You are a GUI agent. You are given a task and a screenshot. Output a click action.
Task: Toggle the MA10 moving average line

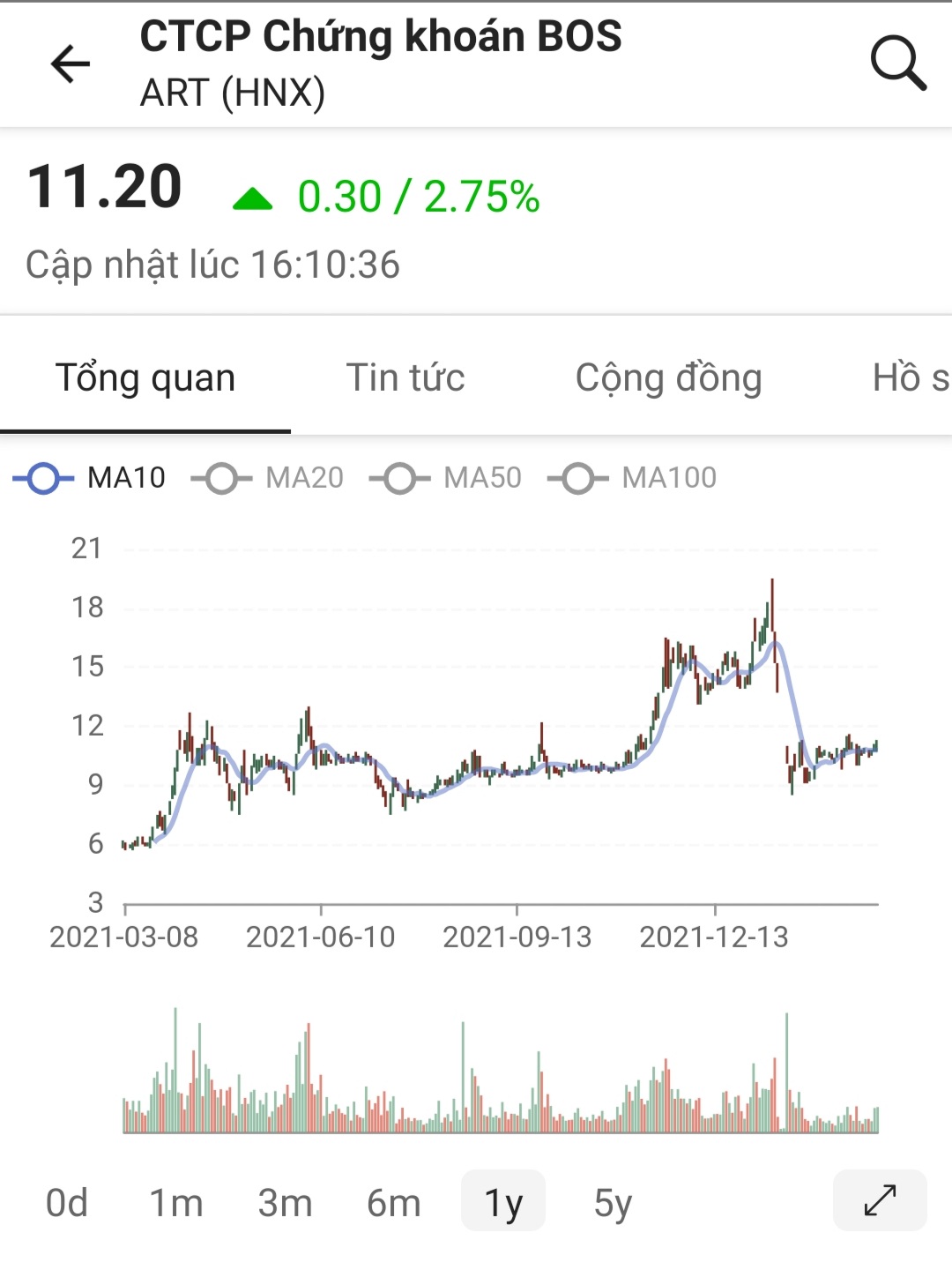point(91,478)
